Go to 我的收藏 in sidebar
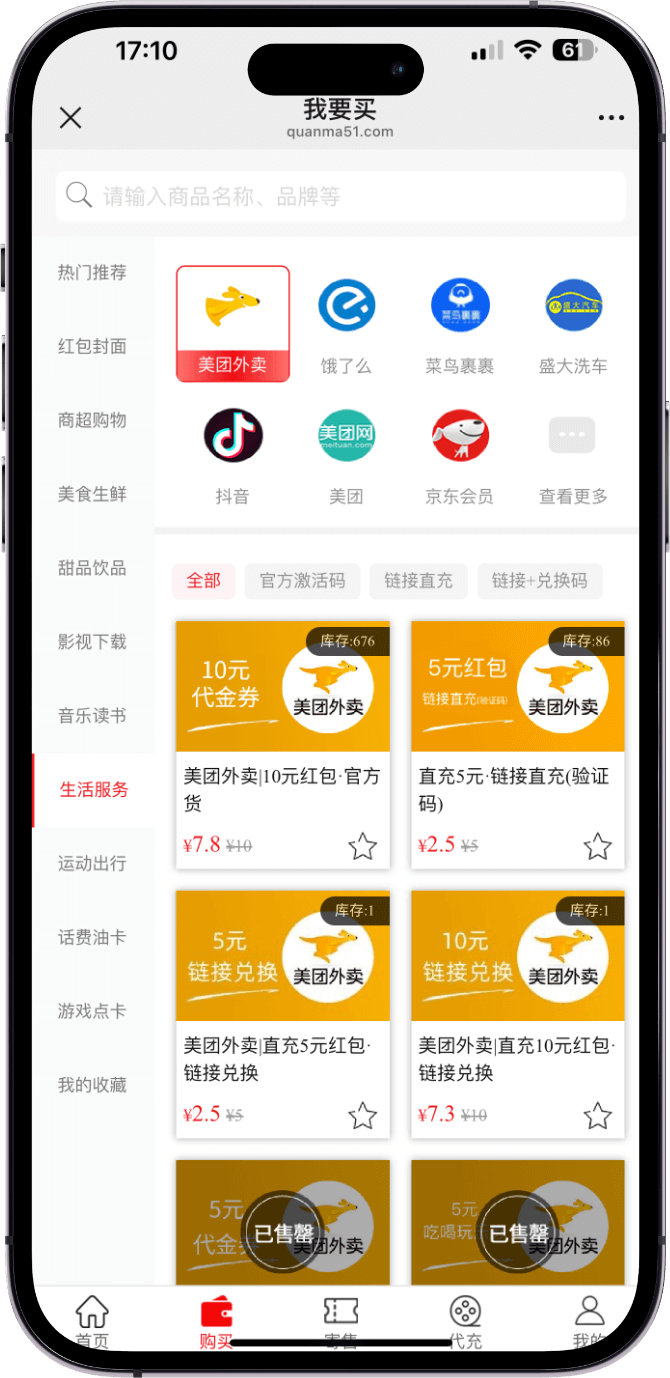Viewport: 670px width, 1378px height. [x=92, y=1085]
